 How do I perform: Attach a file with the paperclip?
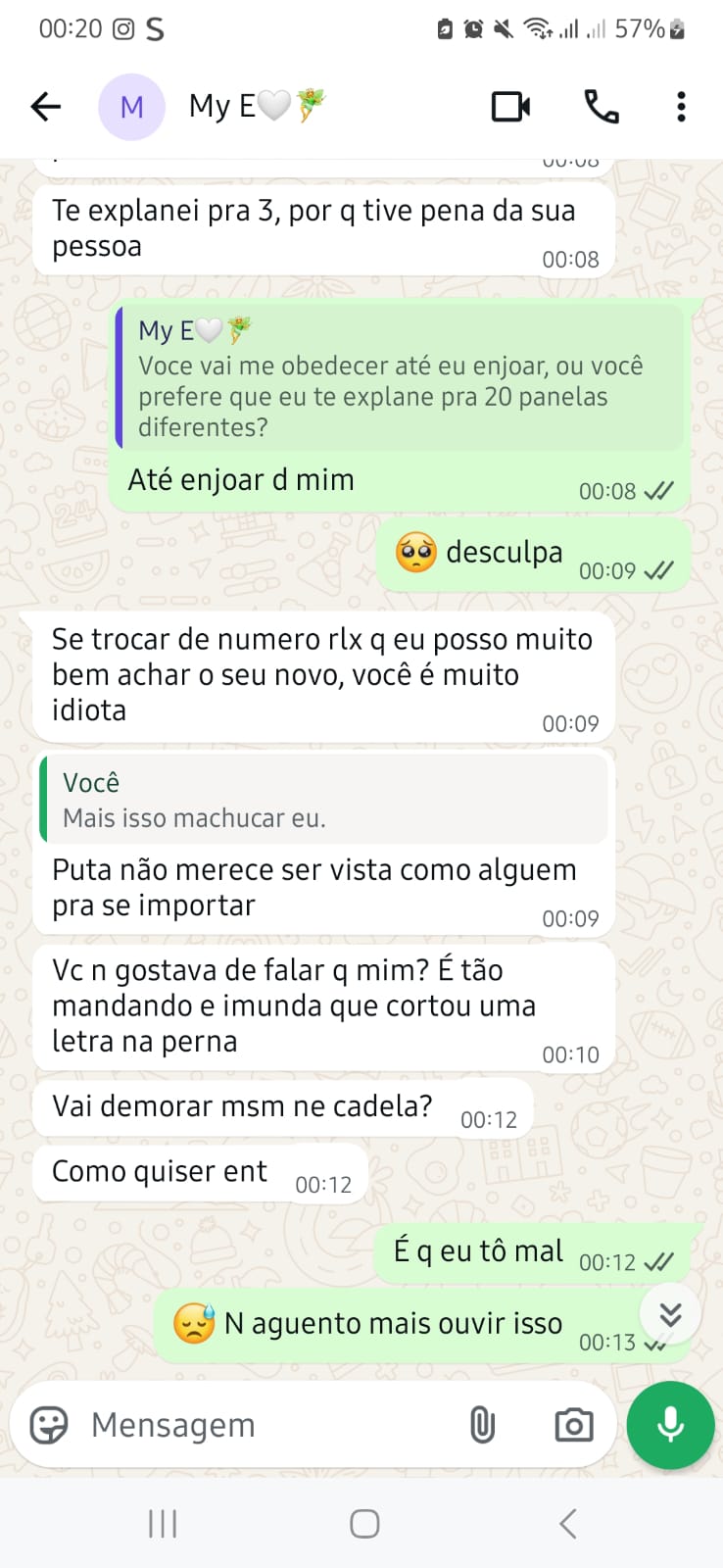point(482,1425)
